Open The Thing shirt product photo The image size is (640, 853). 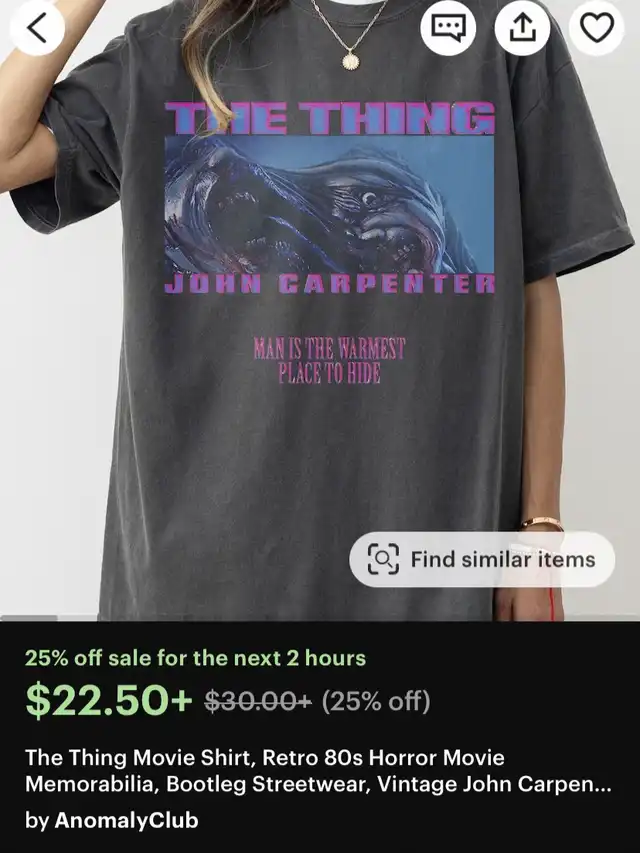[320, 330]
